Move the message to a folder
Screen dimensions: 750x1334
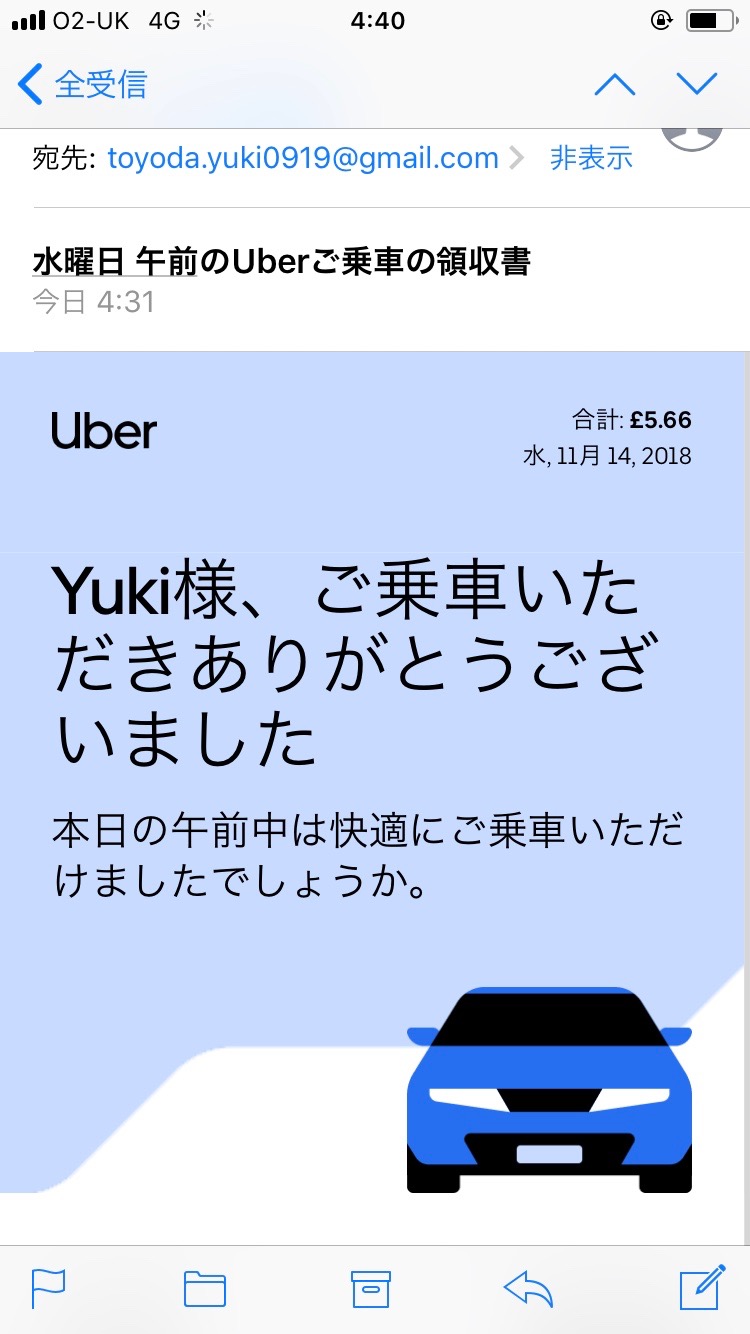(x=205, y=1288)
